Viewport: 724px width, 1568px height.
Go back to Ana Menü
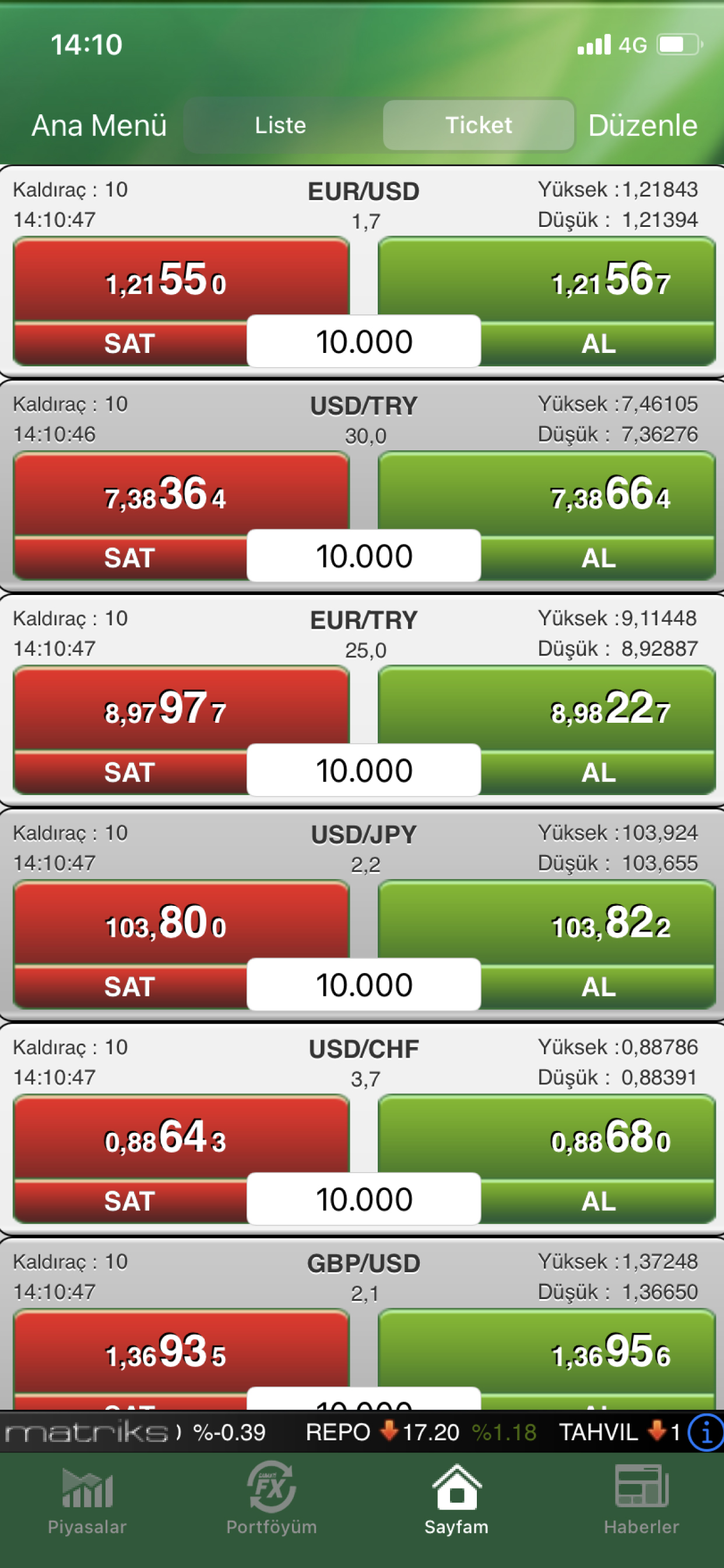coord(99,125)
